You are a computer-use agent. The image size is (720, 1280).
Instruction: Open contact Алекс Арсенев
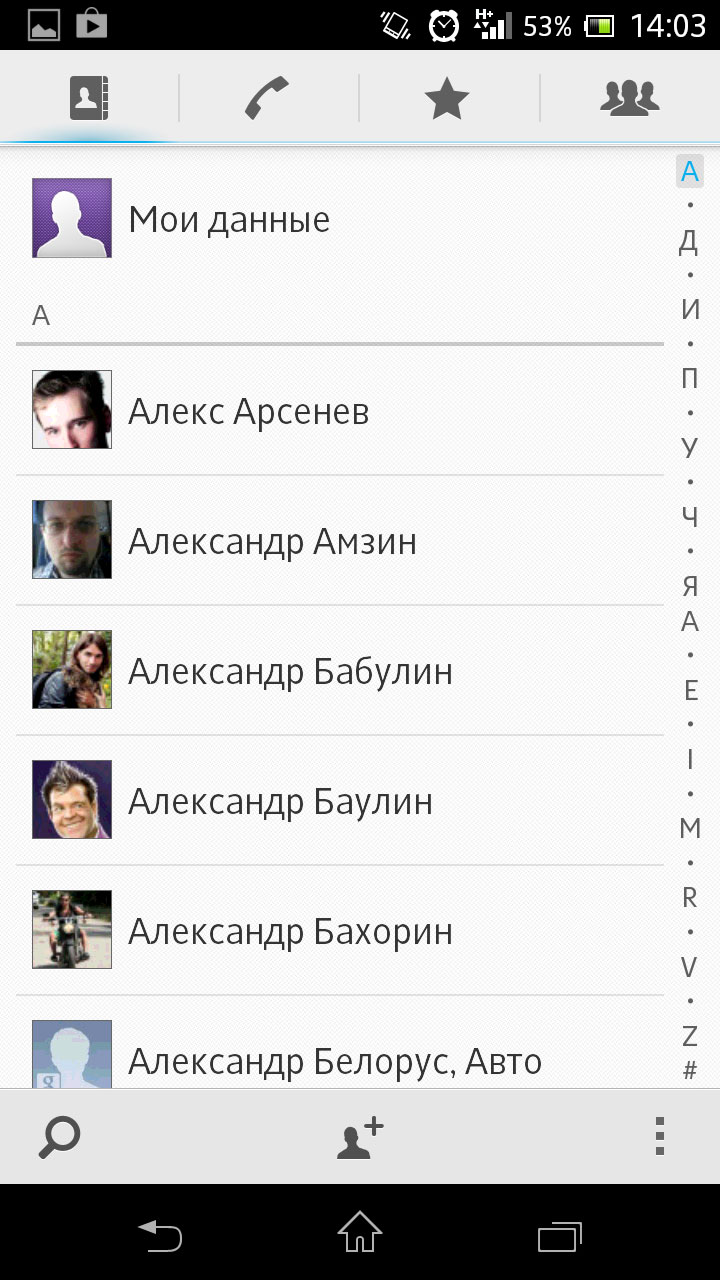click(340, 410)
